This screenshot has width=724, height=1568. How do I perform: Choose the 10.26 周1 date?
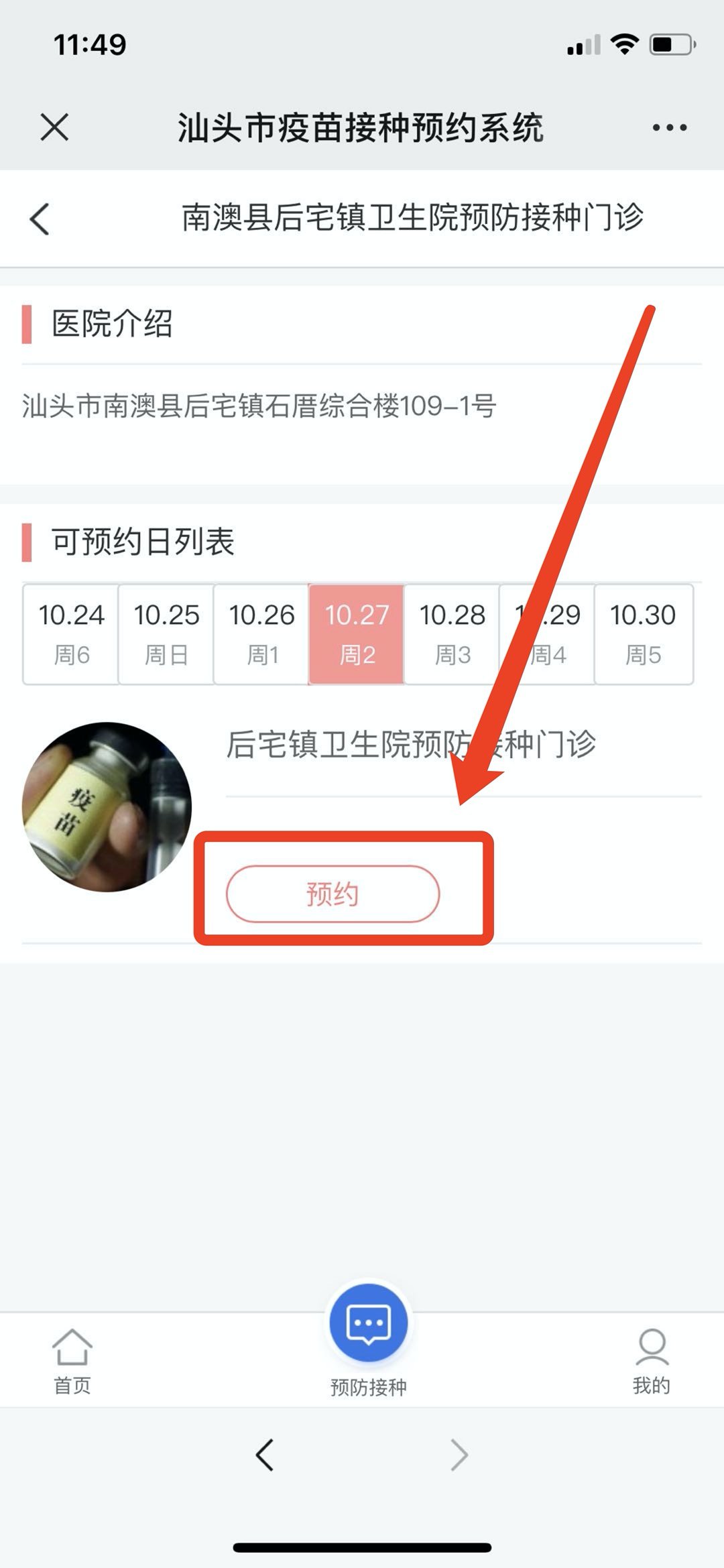click(261, 634)
